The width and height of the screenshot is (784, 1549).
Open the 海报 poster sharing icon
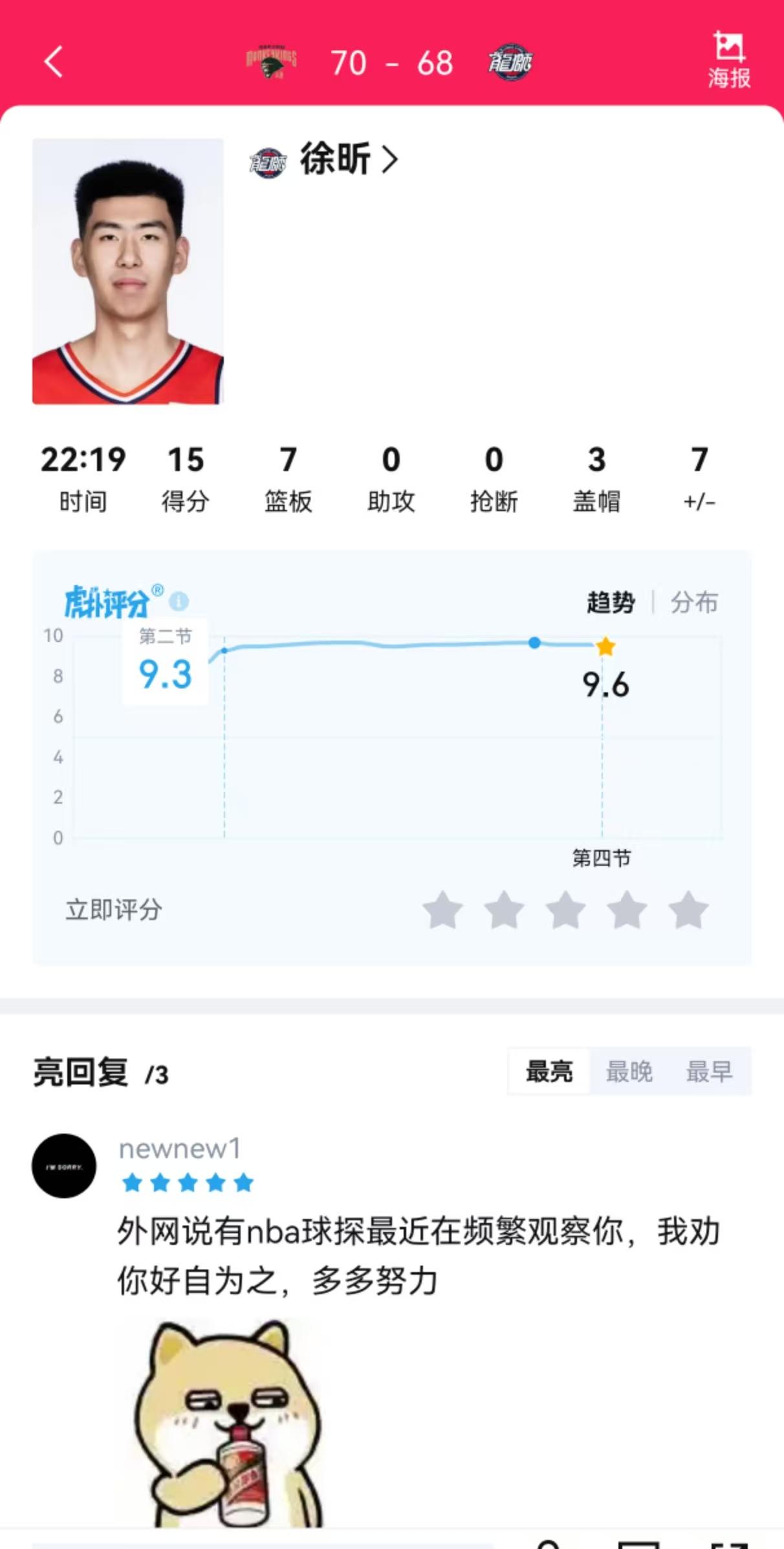point(730,61)
